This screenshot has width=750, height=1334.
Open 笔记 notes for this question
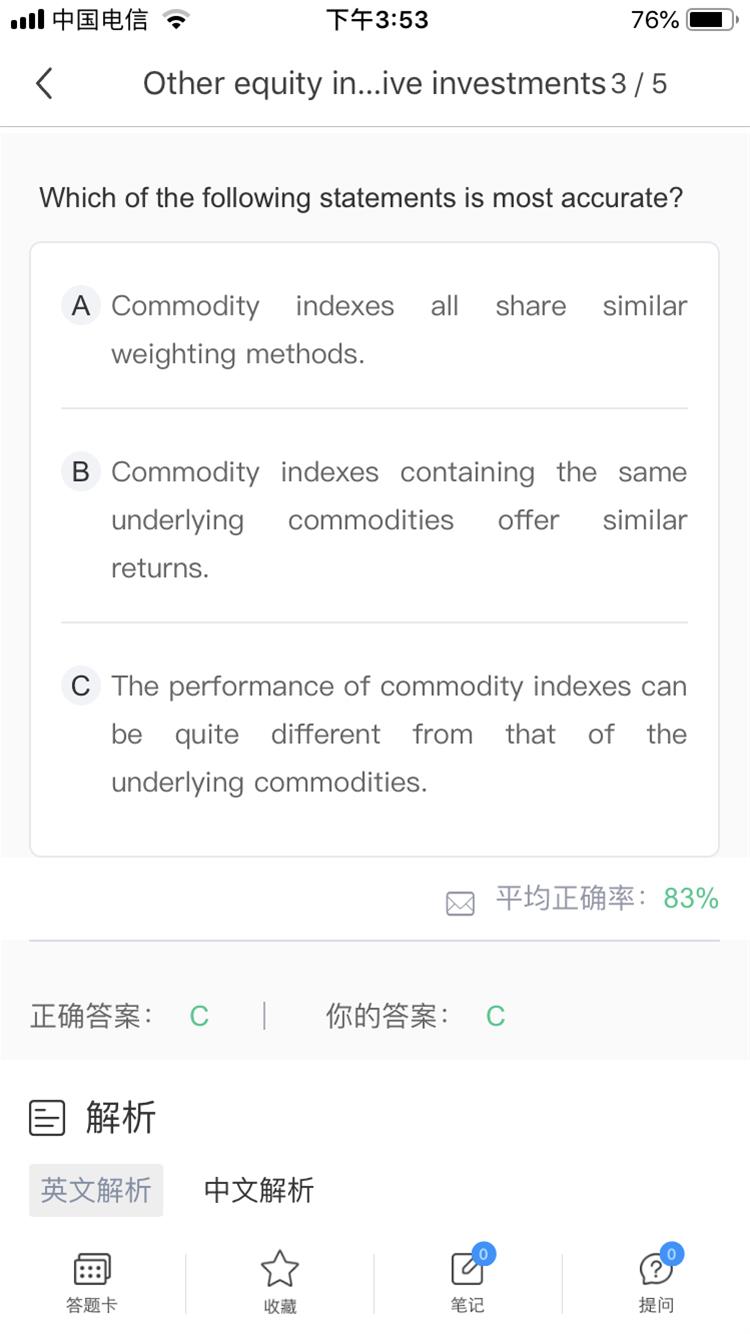467,1281
